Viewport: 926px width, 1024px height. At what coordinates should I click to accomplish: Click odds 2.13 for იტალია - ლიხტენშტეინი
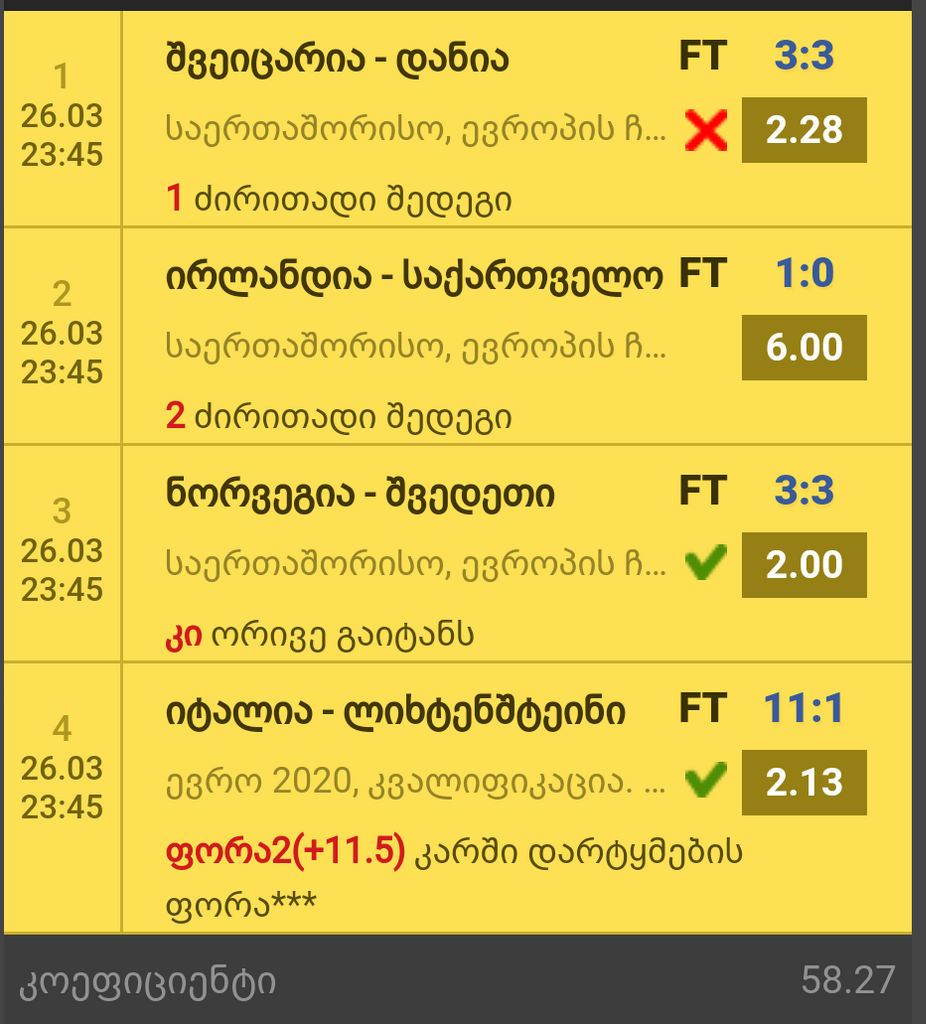tap(803, 782)
